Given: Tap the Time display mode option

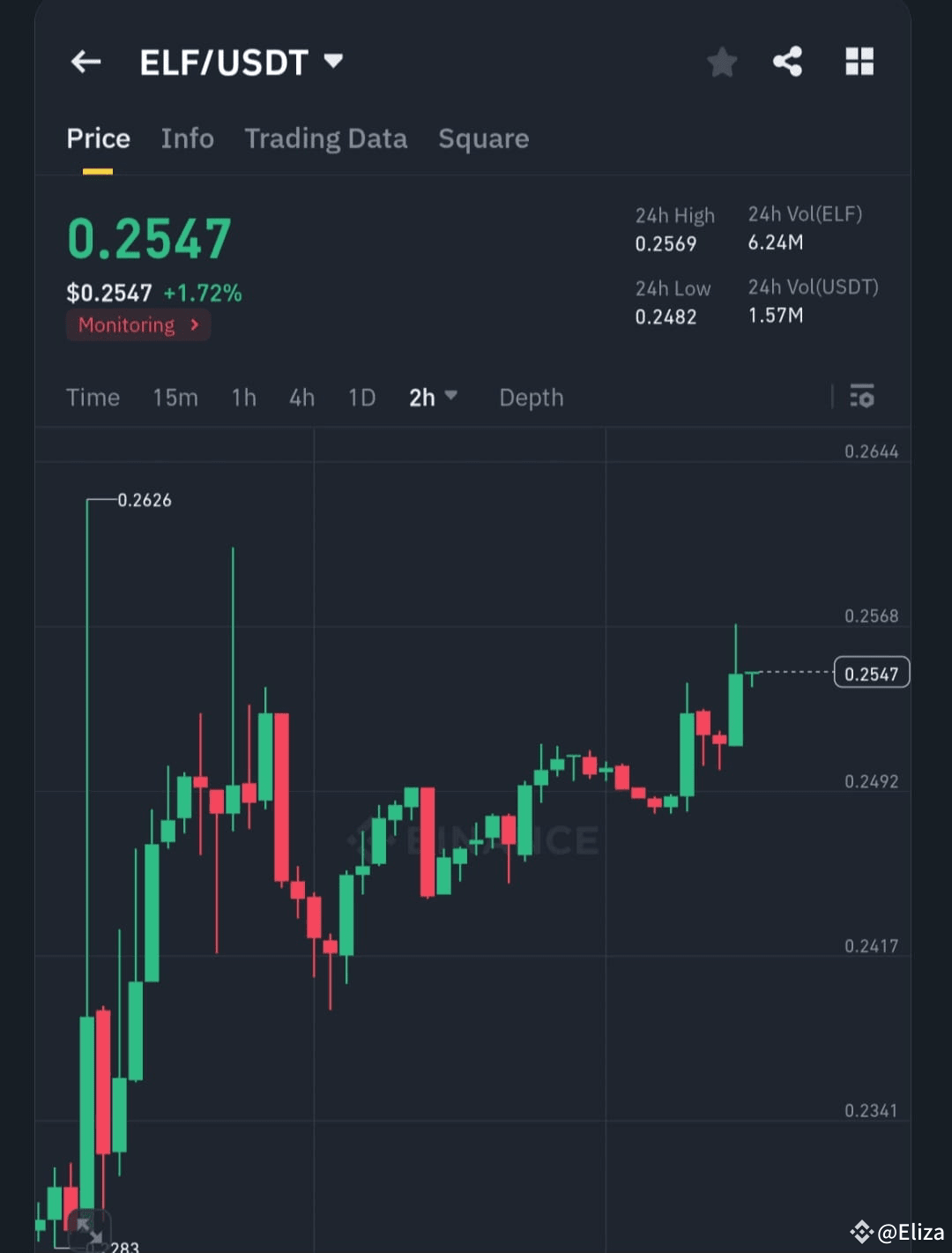Looking at the screenshot, I should pyautogui.click(x=93, y=397).
